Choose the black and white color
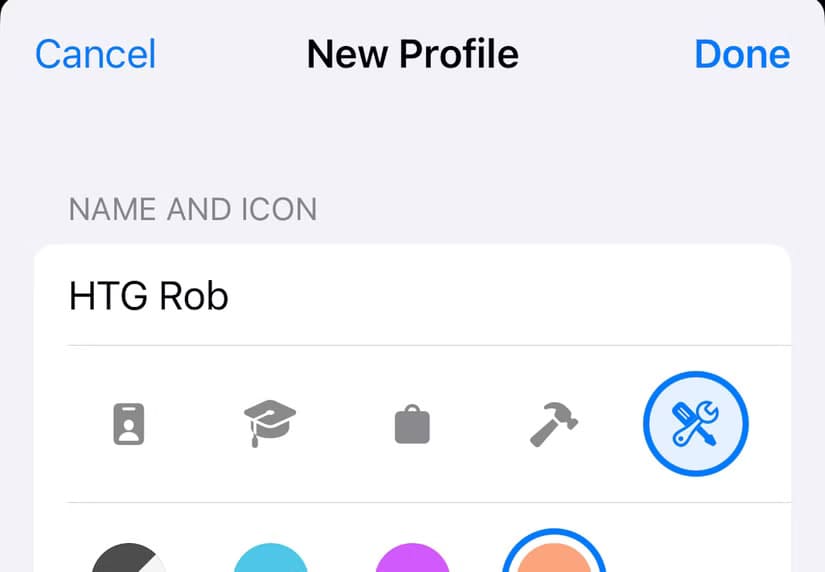 coord(129,558)
